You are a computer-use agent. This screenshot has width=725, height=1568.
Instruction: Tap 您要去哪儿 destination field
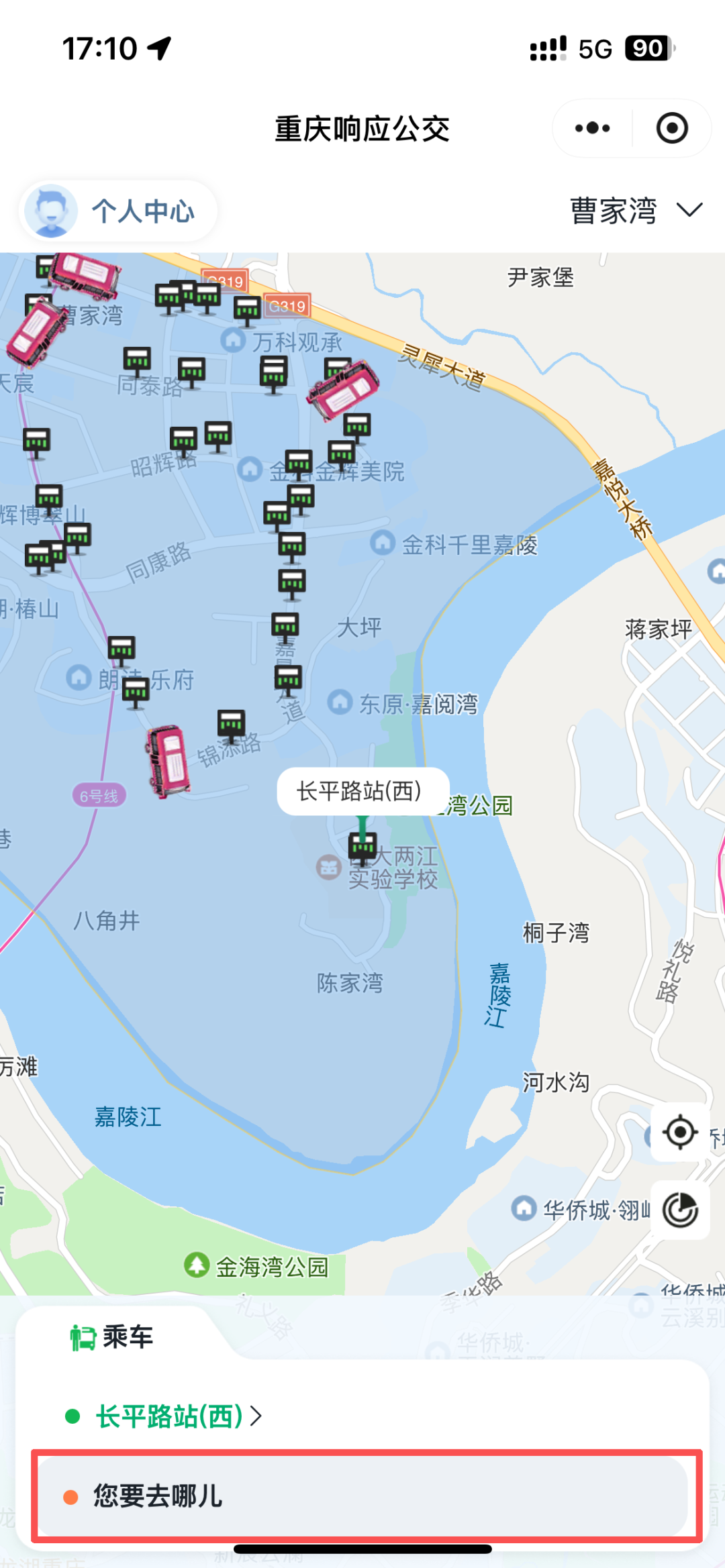[362, 1496]
